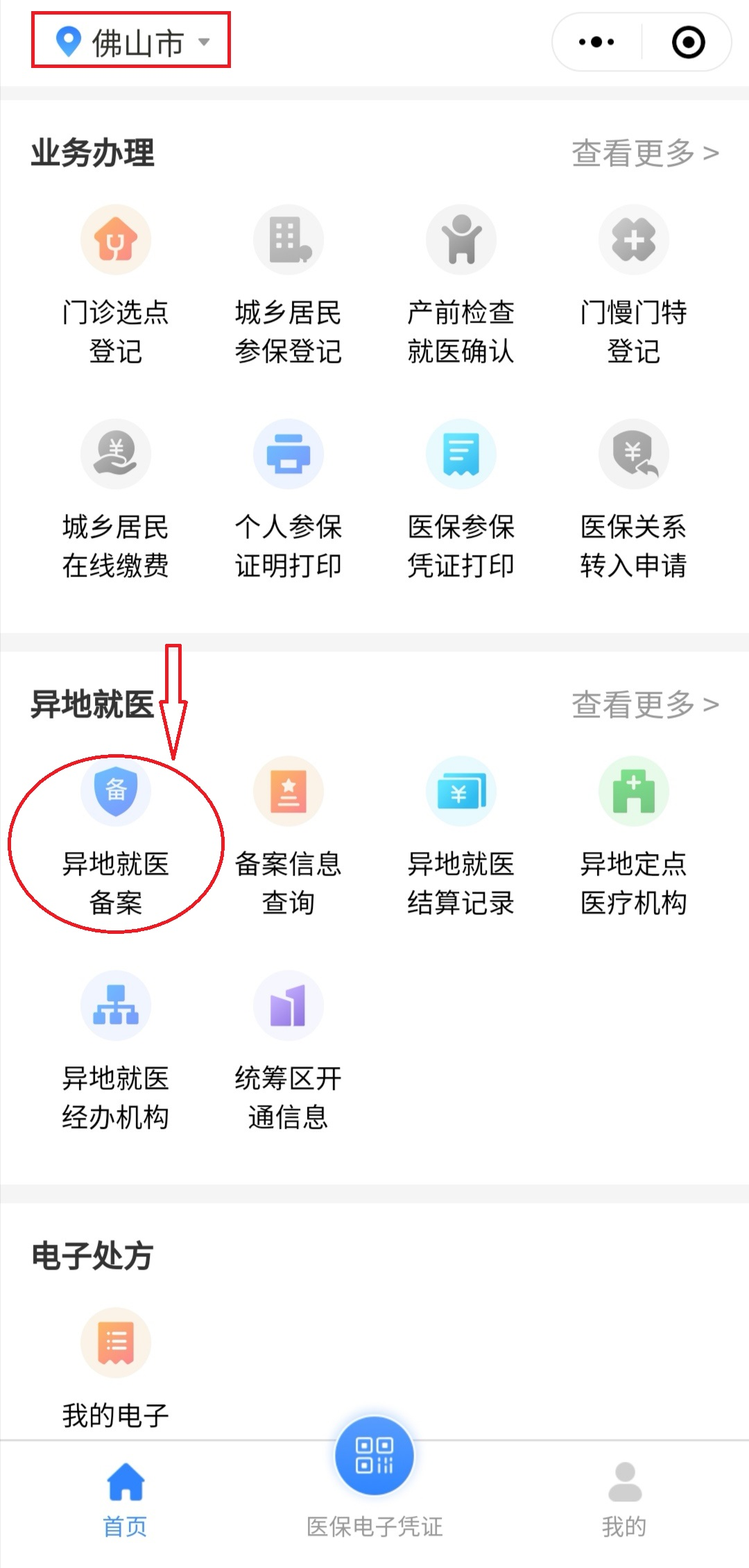The width and height of the screenshot is (749, 1568).
Task: Switch to the 我的 tab
Action: 624,1499
